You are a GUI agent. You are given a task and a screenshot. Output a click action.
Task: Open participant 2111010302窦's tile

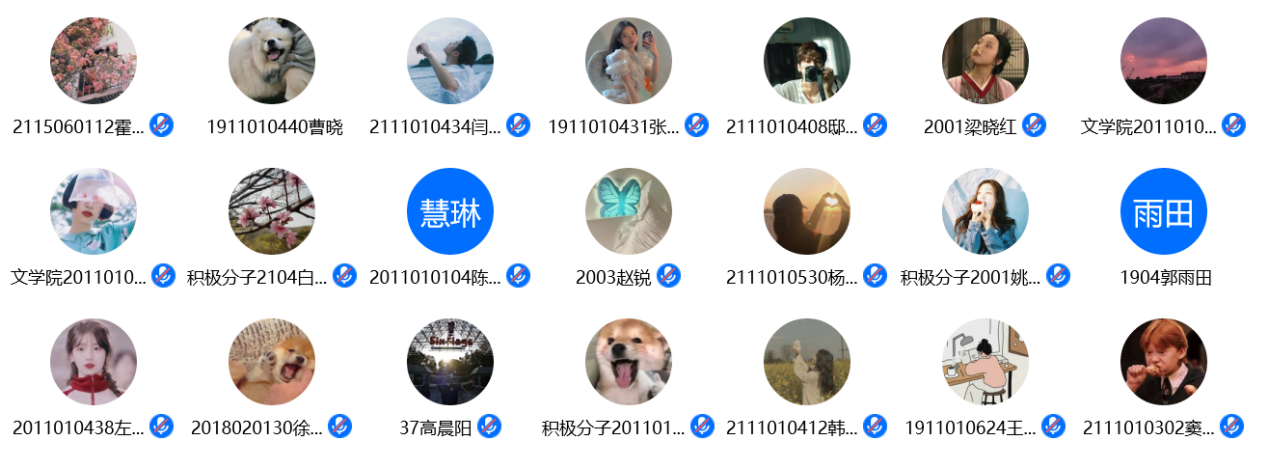coord(1163,362)
